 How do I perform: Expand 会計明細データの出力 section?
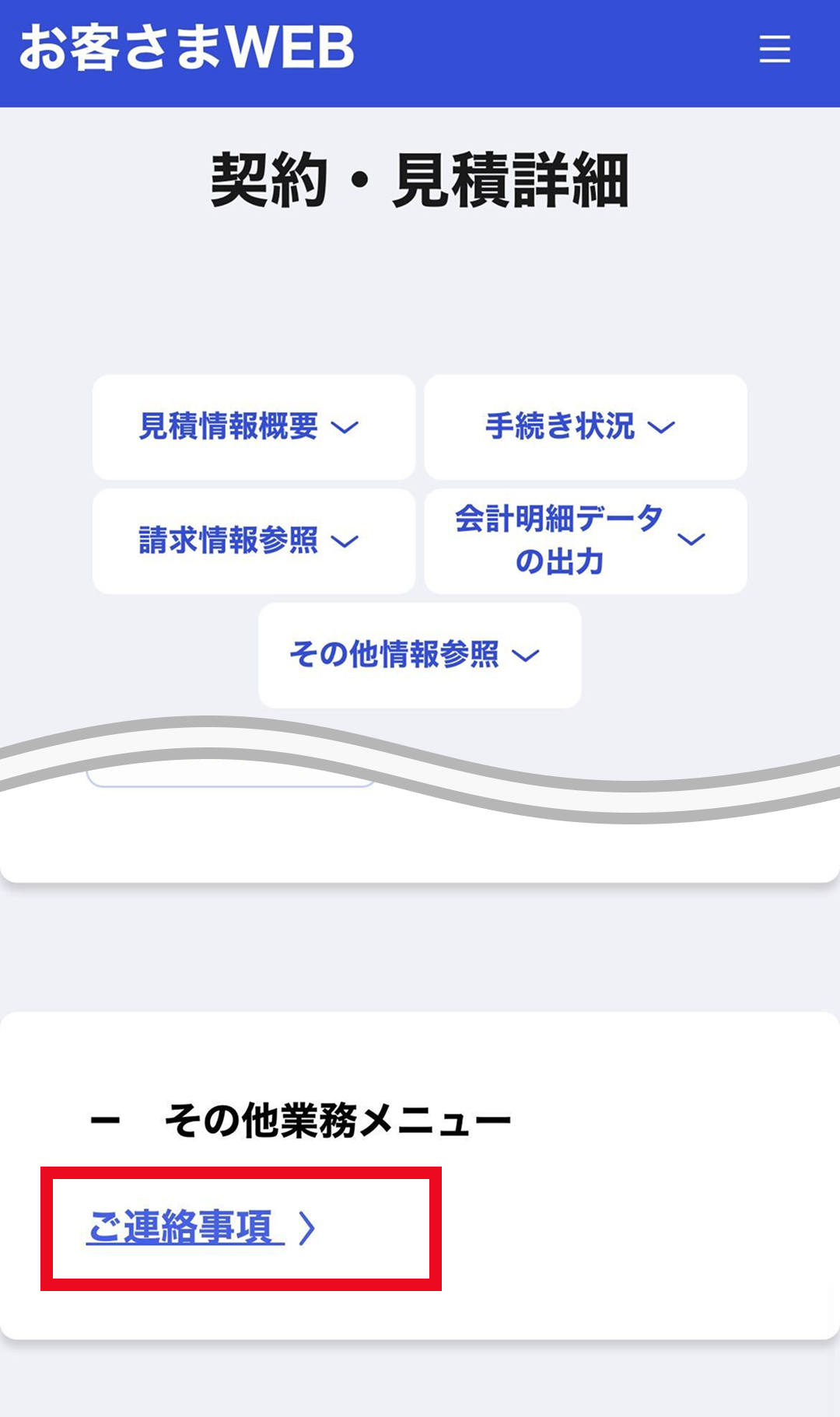click(585, 541)
